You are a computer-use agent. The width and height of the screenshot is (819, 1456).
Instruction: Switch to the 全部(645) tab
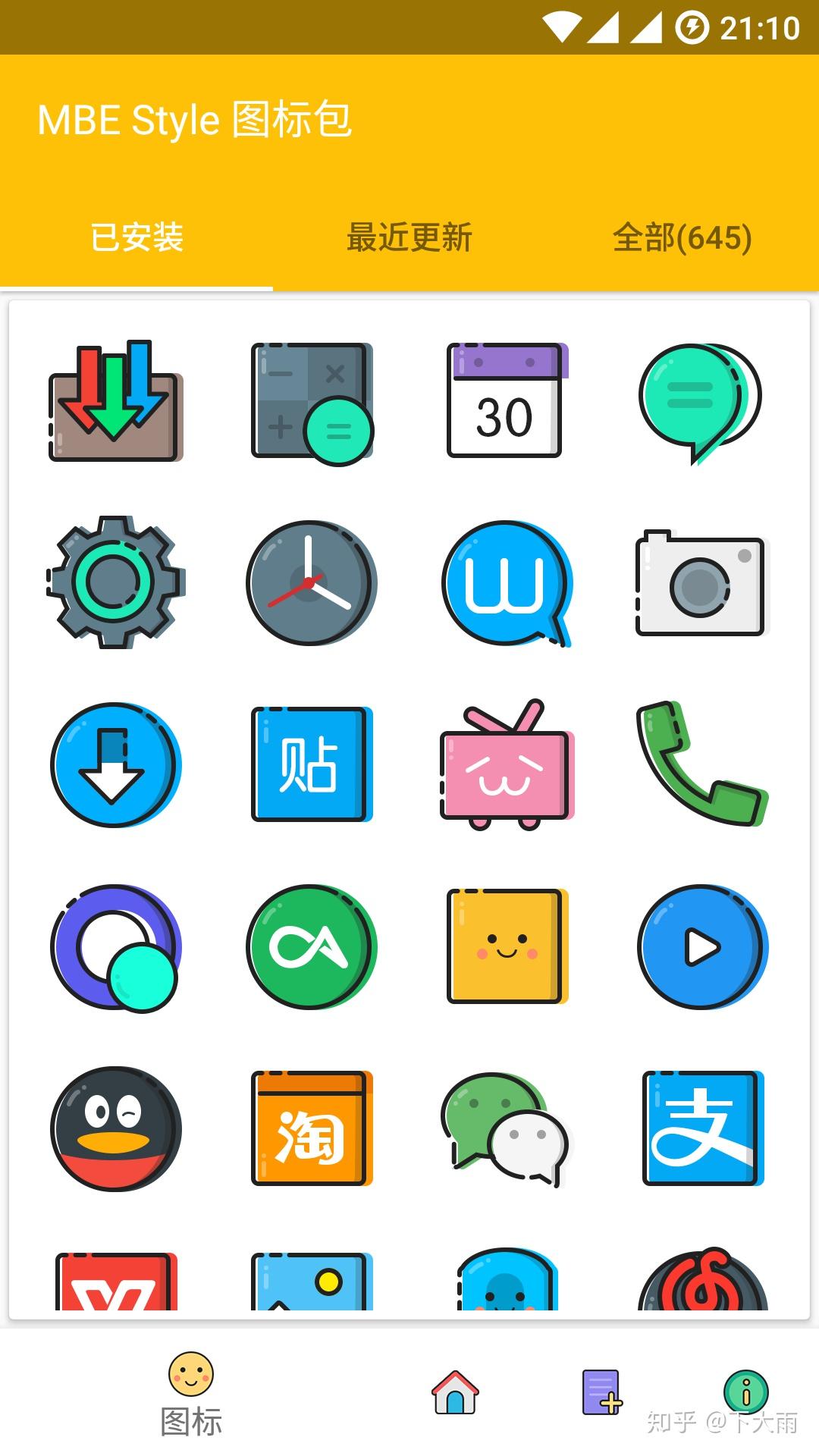(682, 237)
